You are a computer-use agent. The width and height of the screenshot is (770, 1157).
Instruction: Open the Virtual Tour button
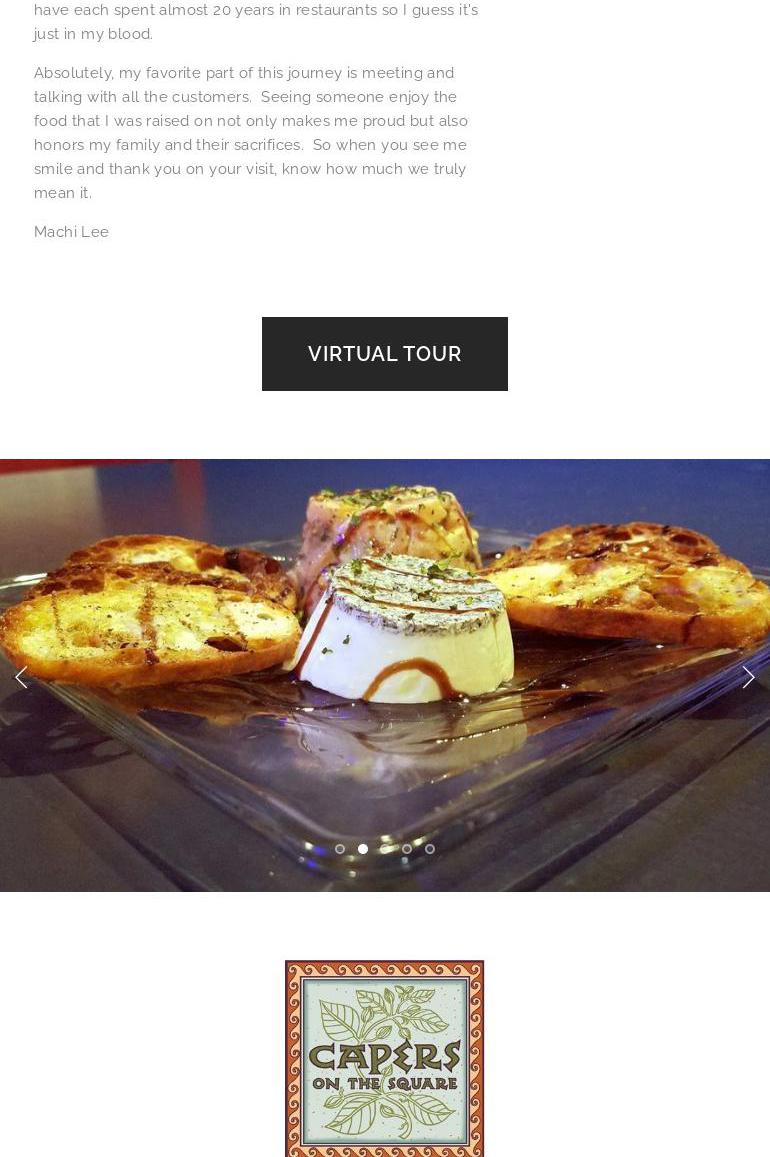[x=384, y=354]
